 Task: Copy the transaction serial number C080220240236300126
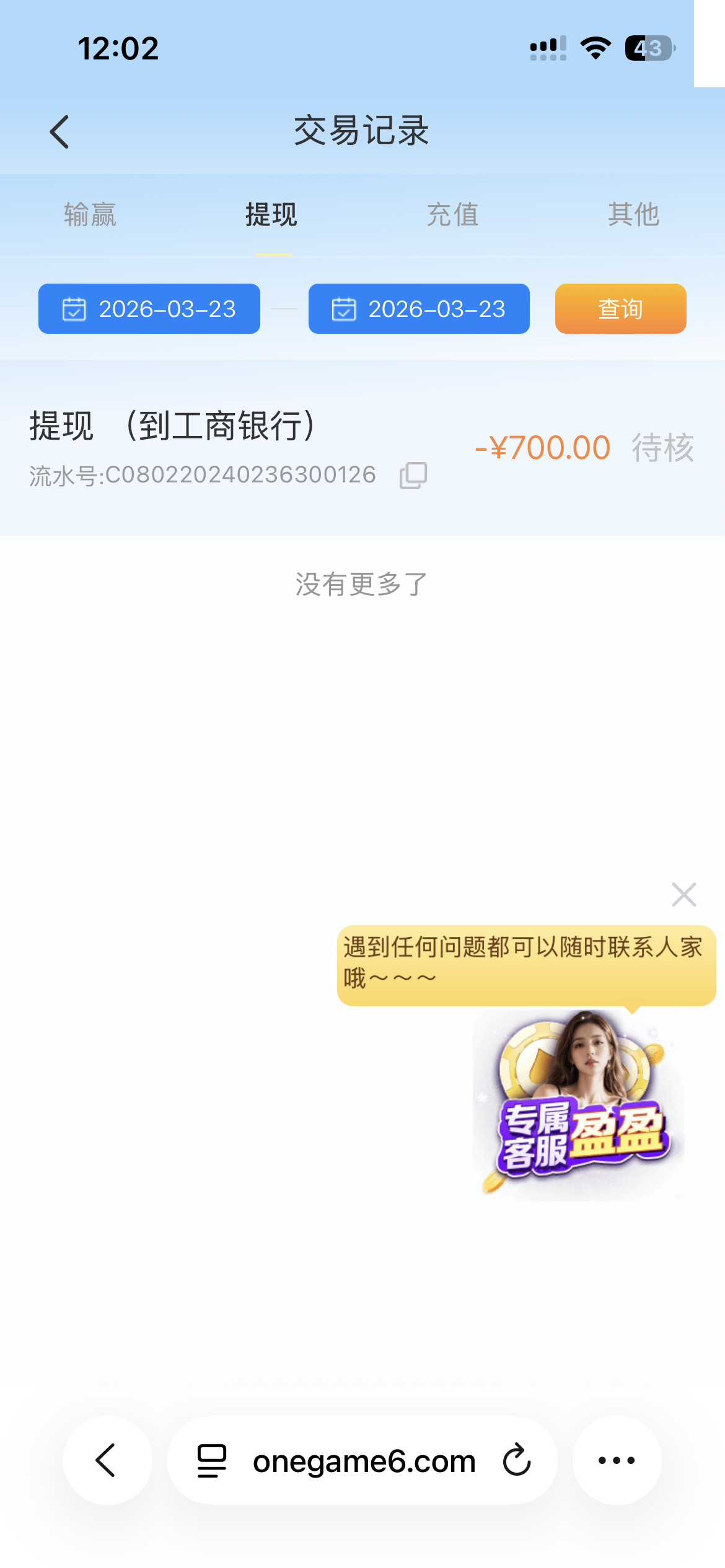click(x=412, y=476)
